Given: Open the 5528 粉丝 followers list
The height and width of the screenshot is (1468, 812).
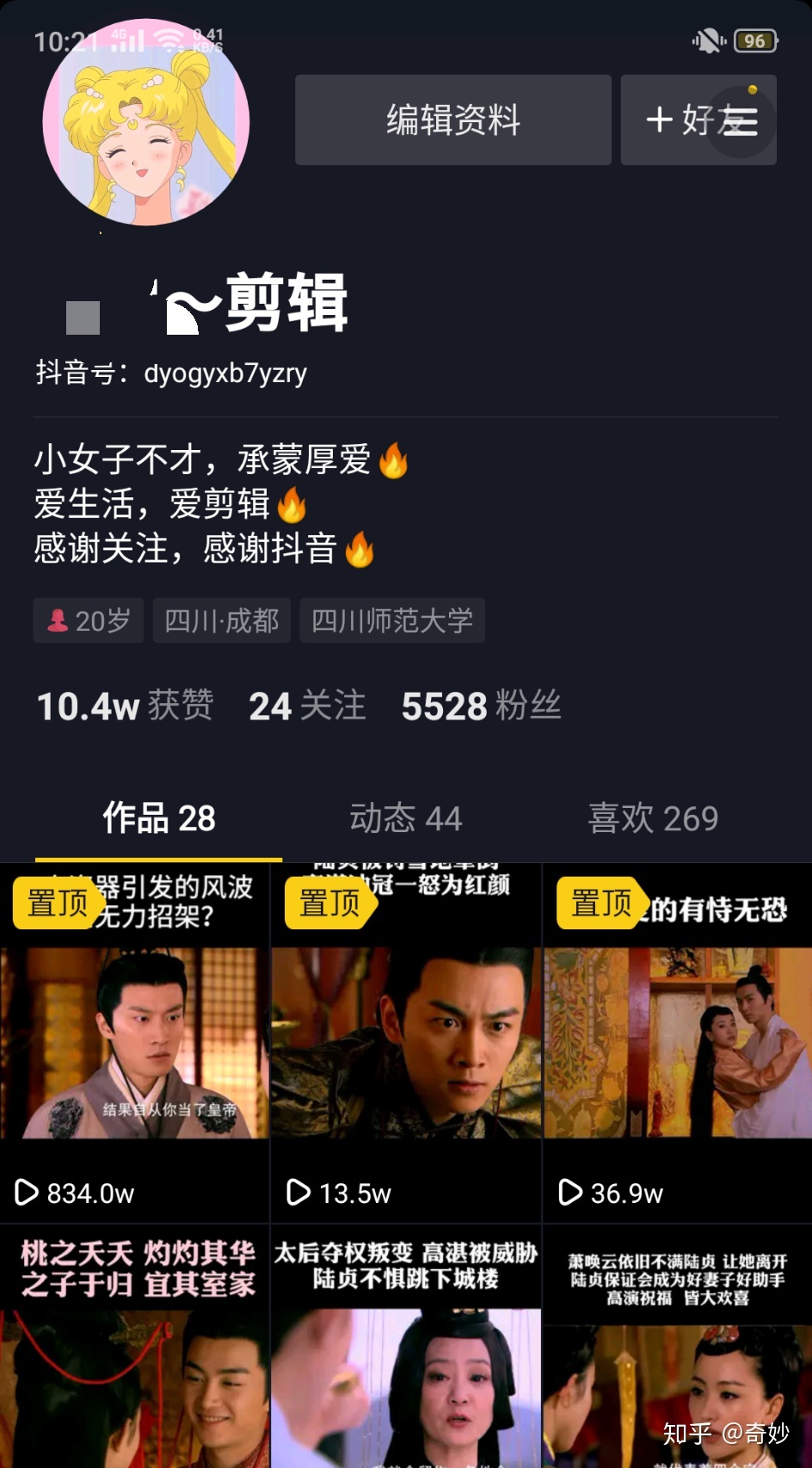Looking at the screenshot, I should 481,706.
